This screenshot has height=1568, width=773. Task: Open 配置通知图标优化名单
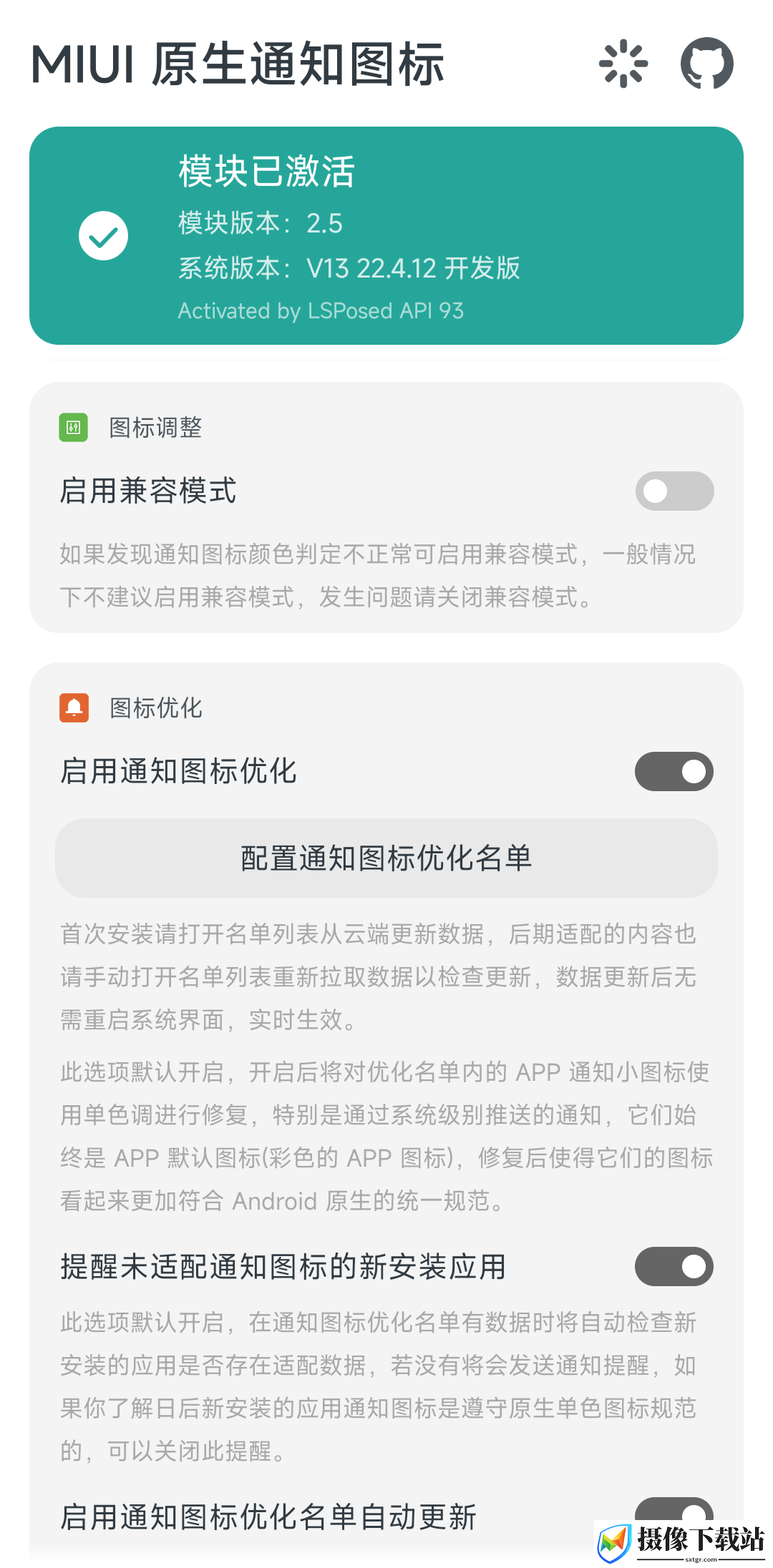386,858
